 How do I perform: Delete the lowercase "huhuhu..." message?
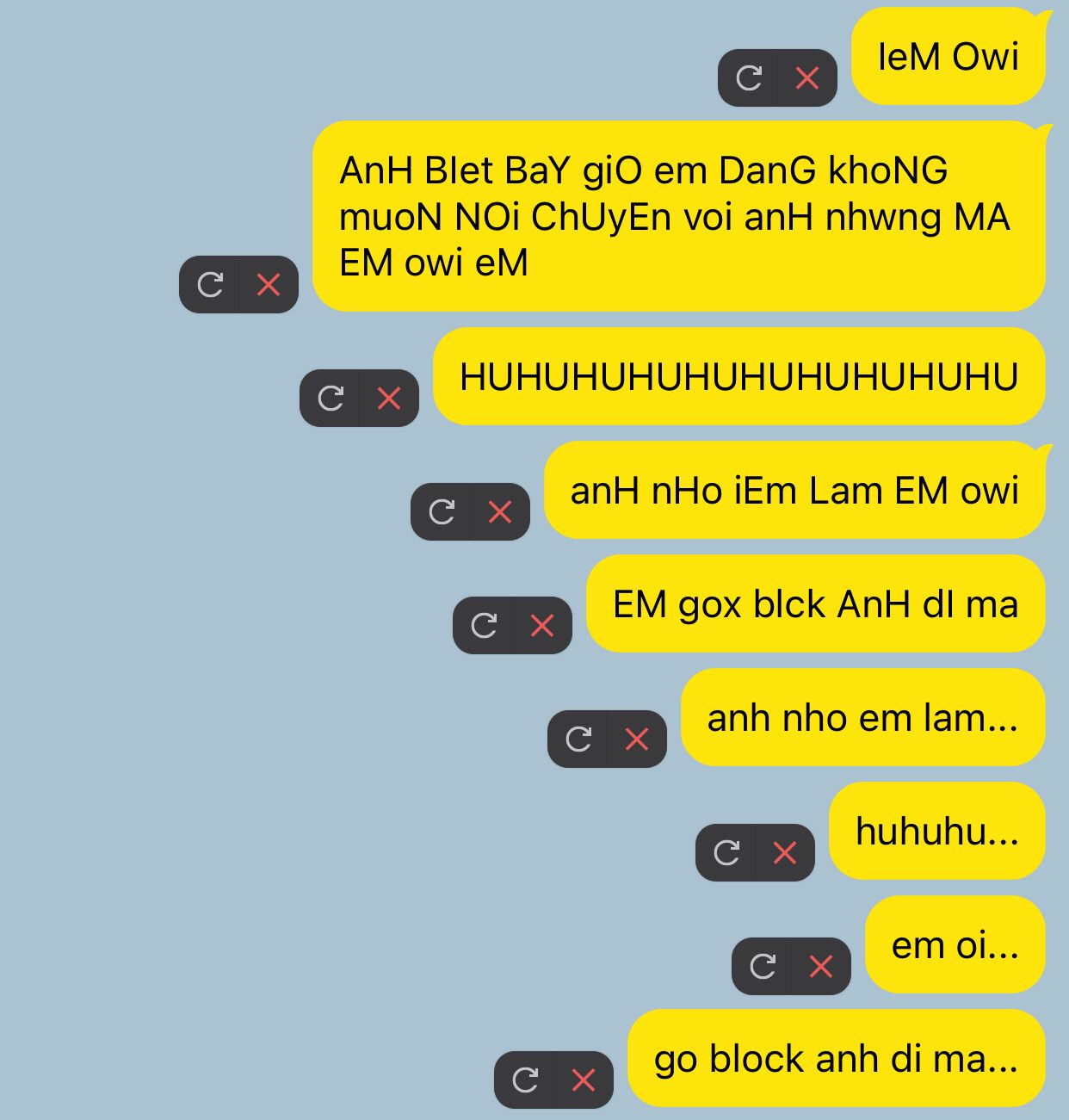pos(785,853)
